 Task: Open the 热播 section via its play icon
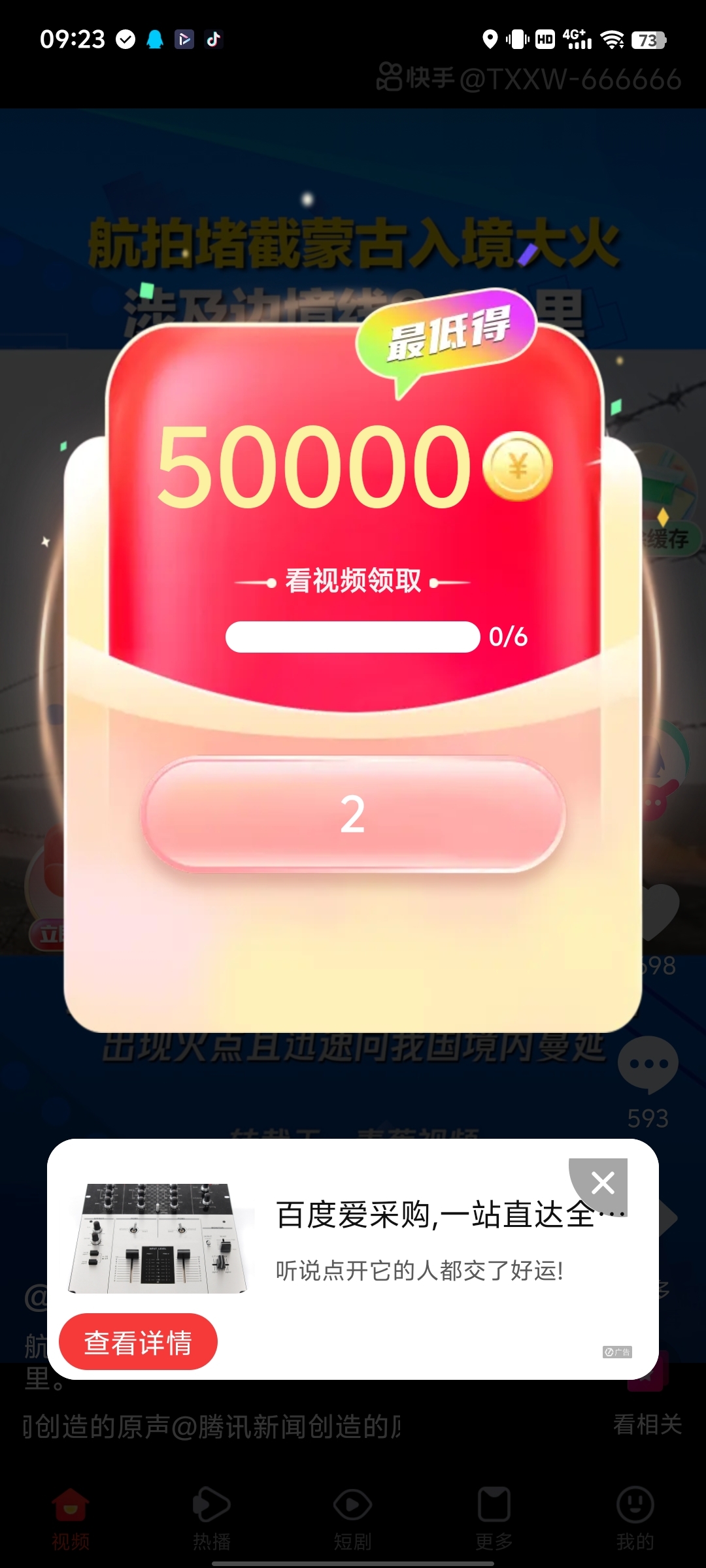pos(212,1504)
